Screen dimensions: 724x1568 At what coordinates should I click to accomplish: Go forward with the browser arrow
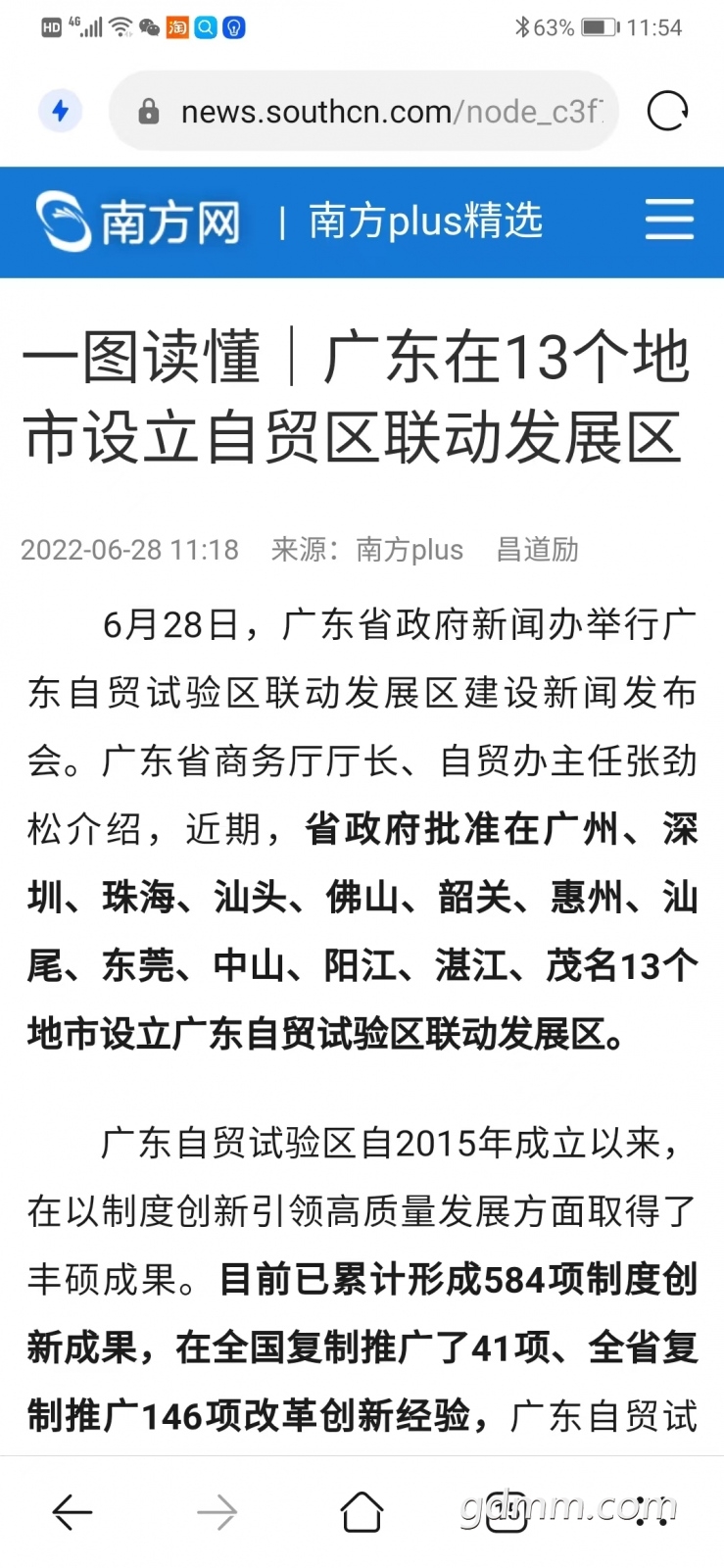(x=217, y=1512)
